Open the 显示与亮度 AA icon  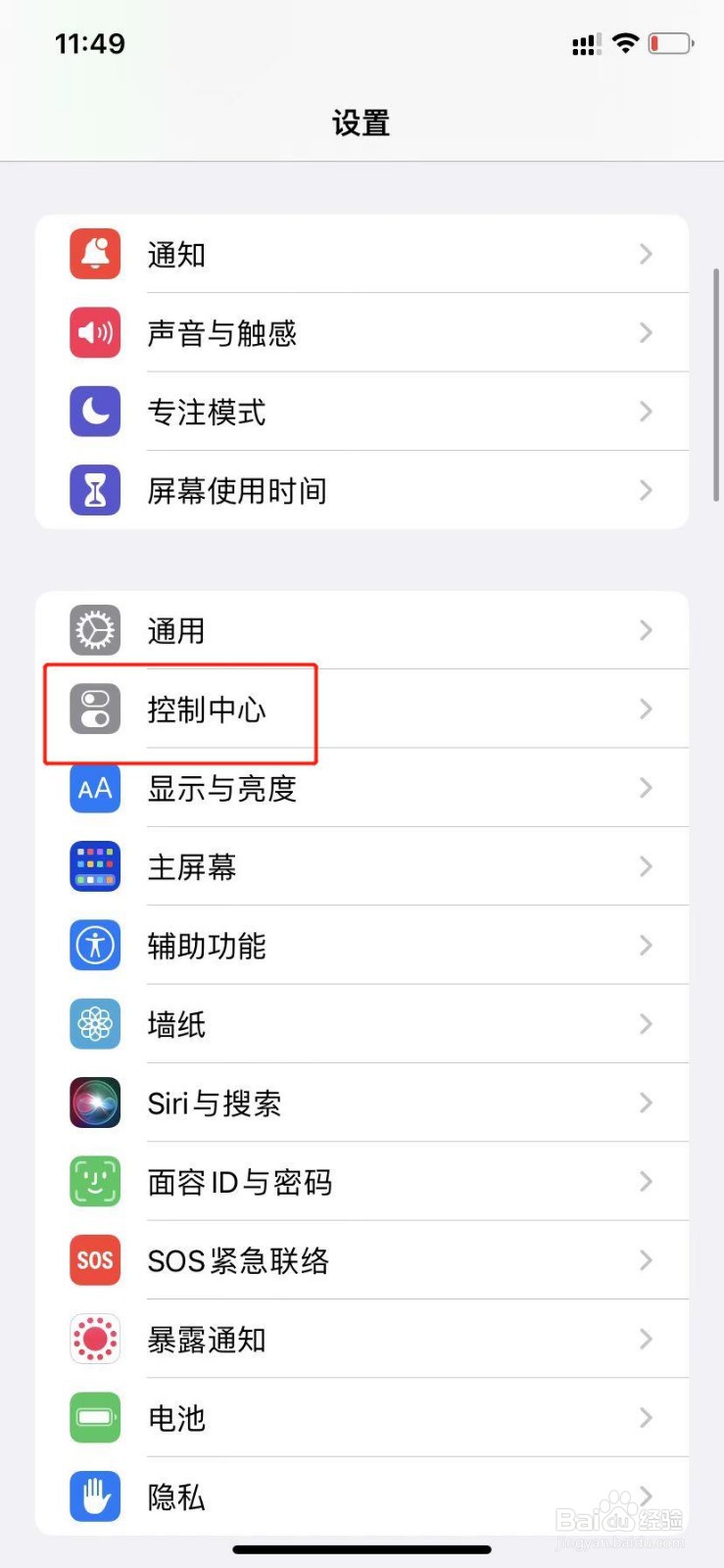pyautogui.click(x=94, y=788)
